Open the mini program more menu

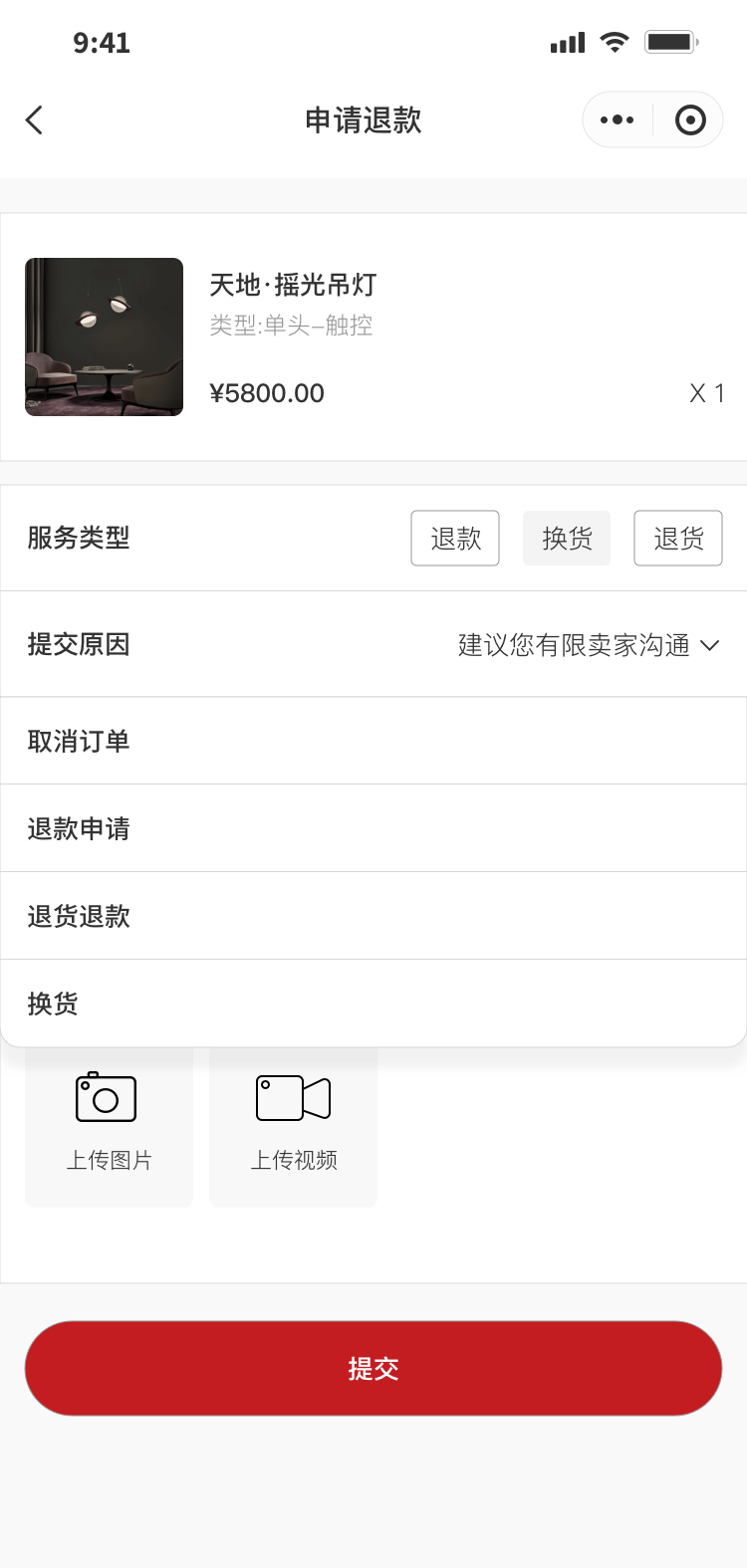[x=618, y=120]
